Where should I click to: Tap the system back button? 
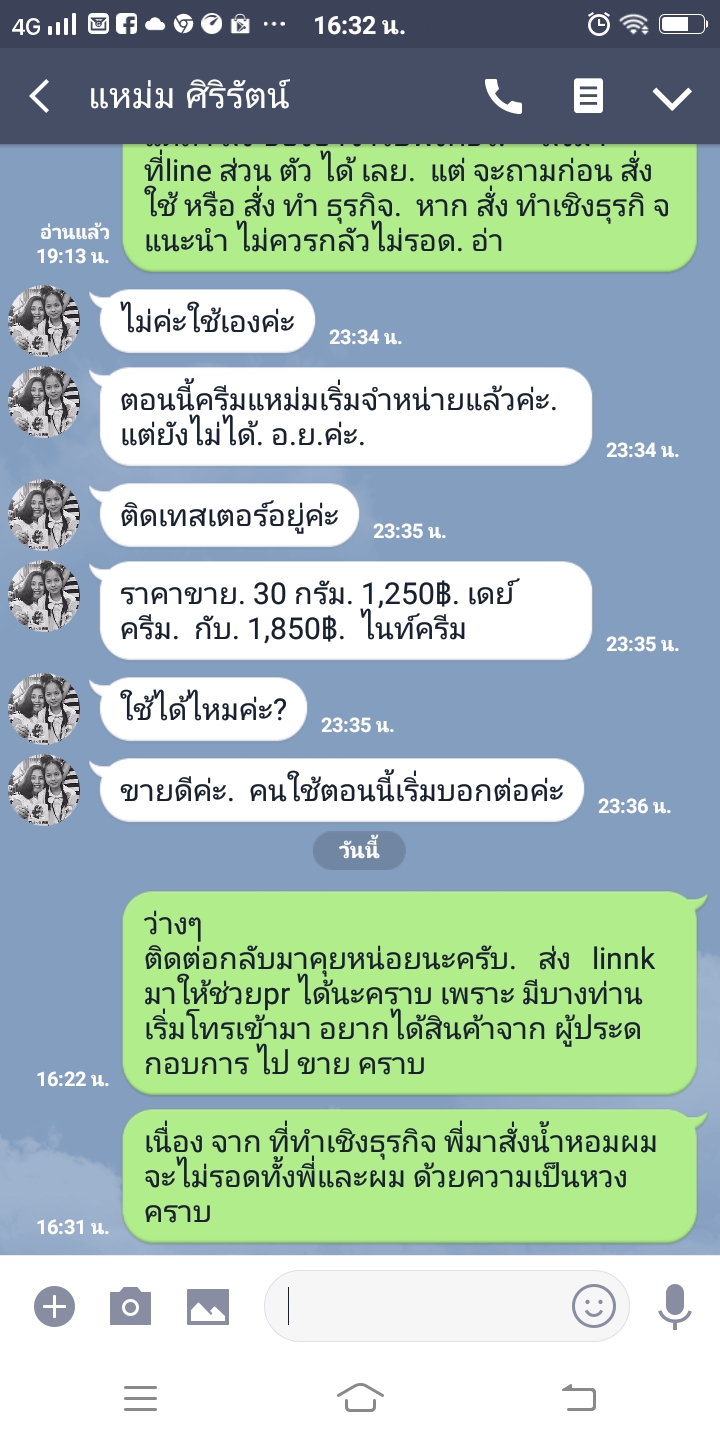579,1398
